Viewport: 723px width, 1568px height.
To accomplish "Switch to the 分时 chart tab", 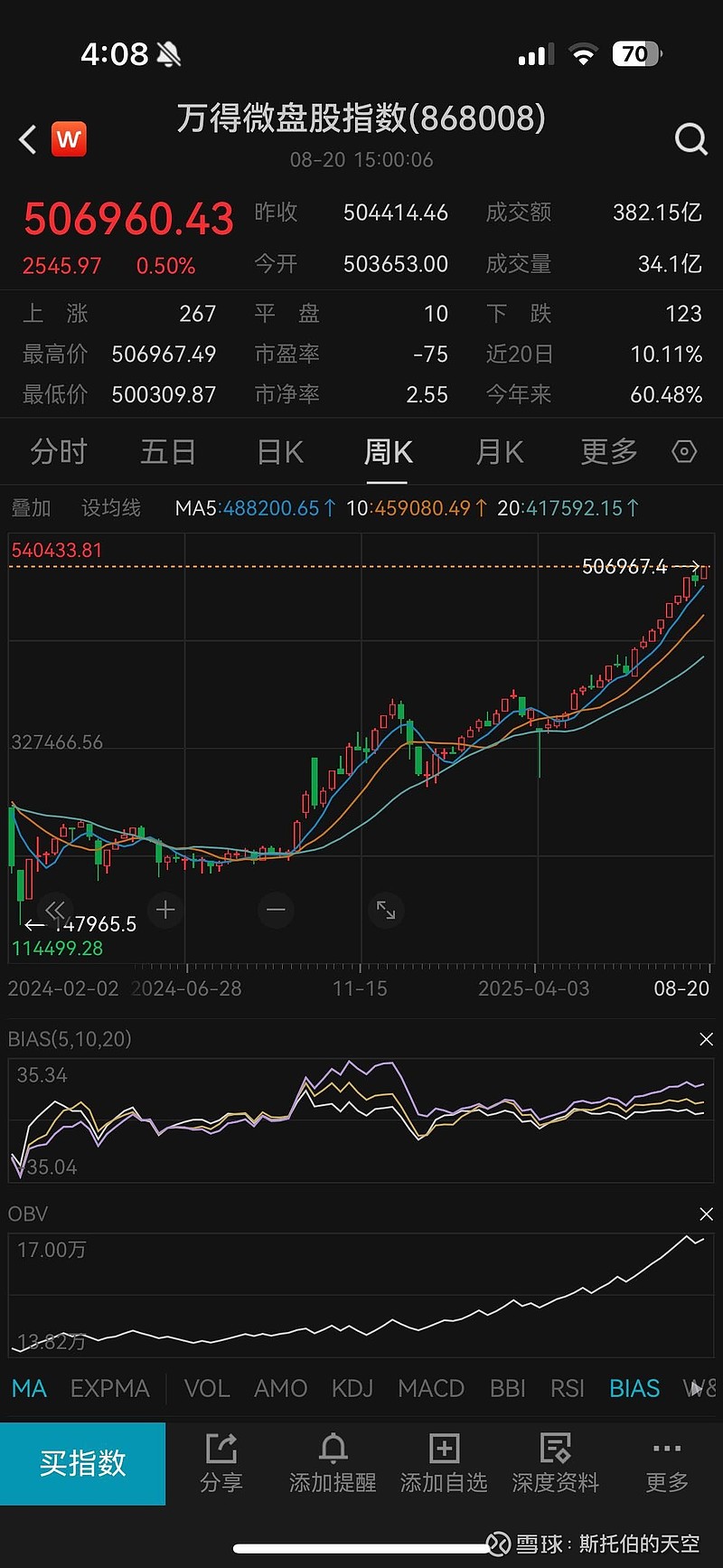I will [59, 451].
